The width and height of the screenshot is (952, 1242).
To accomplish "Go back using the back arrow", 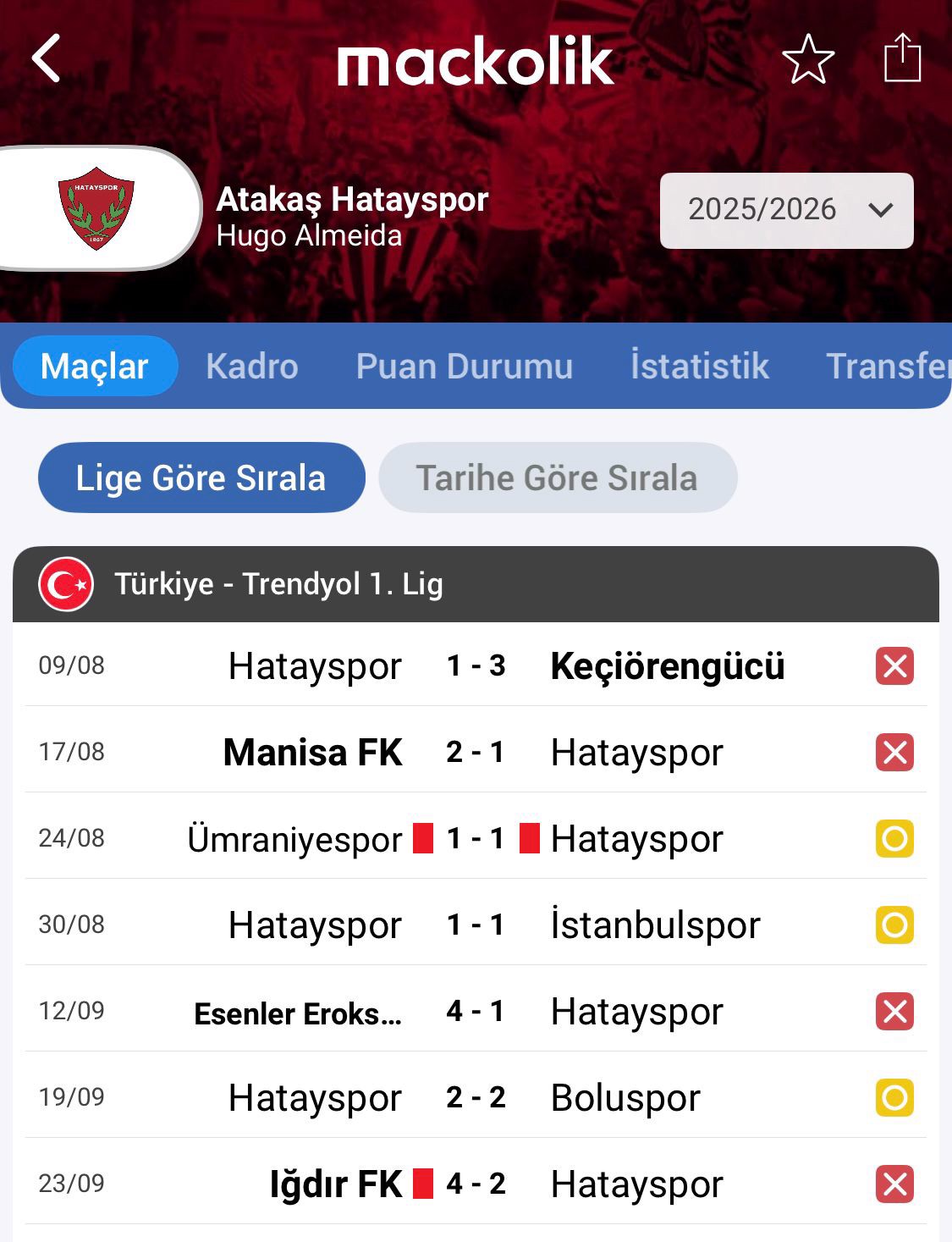I will click(x=47, y=58).
